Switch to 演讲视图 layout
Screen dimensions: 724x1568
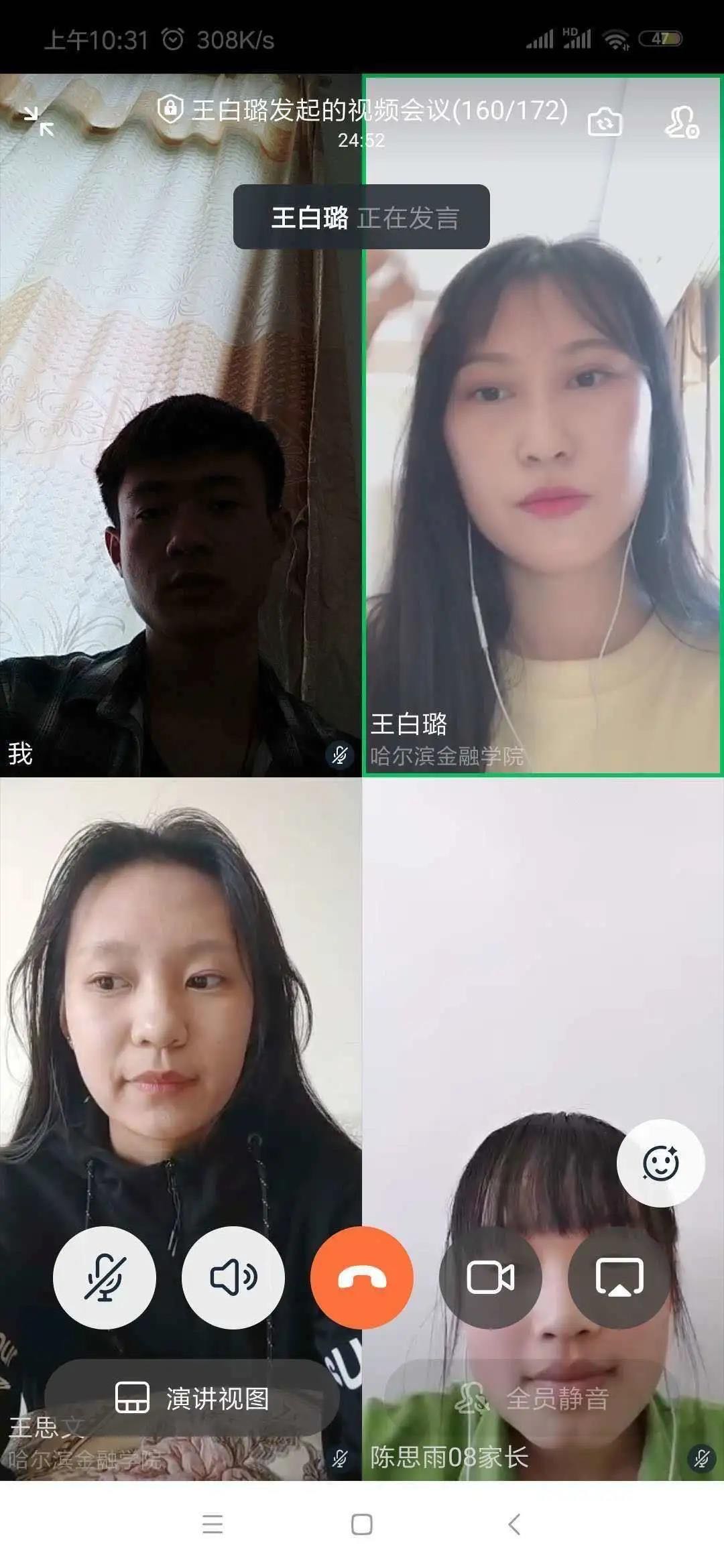(x=192, y=1398)
